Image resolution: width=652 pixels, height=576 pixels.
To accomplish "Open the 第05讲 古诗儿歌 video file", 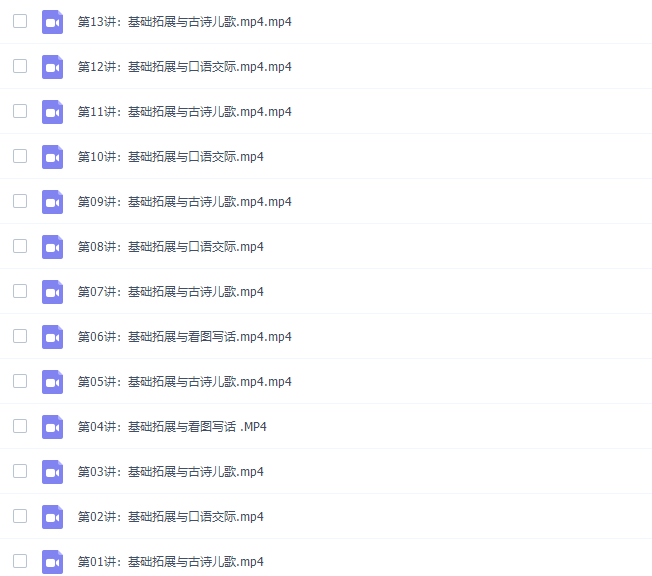I will (x=184, y=382).
